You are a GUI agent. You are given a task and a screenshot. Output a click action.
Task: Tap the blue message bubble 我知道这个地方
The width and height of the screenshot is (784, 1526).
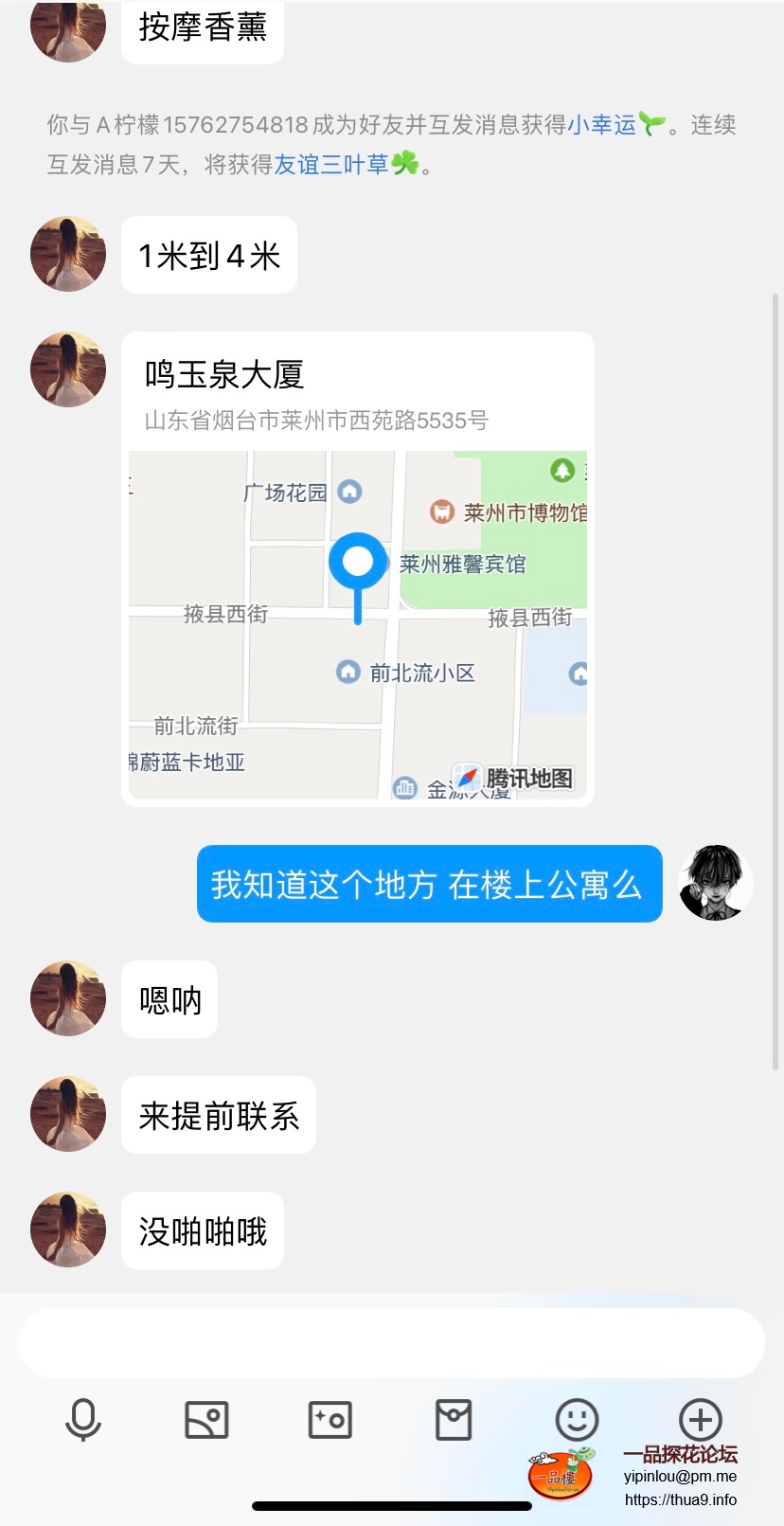tap(428, 883)
